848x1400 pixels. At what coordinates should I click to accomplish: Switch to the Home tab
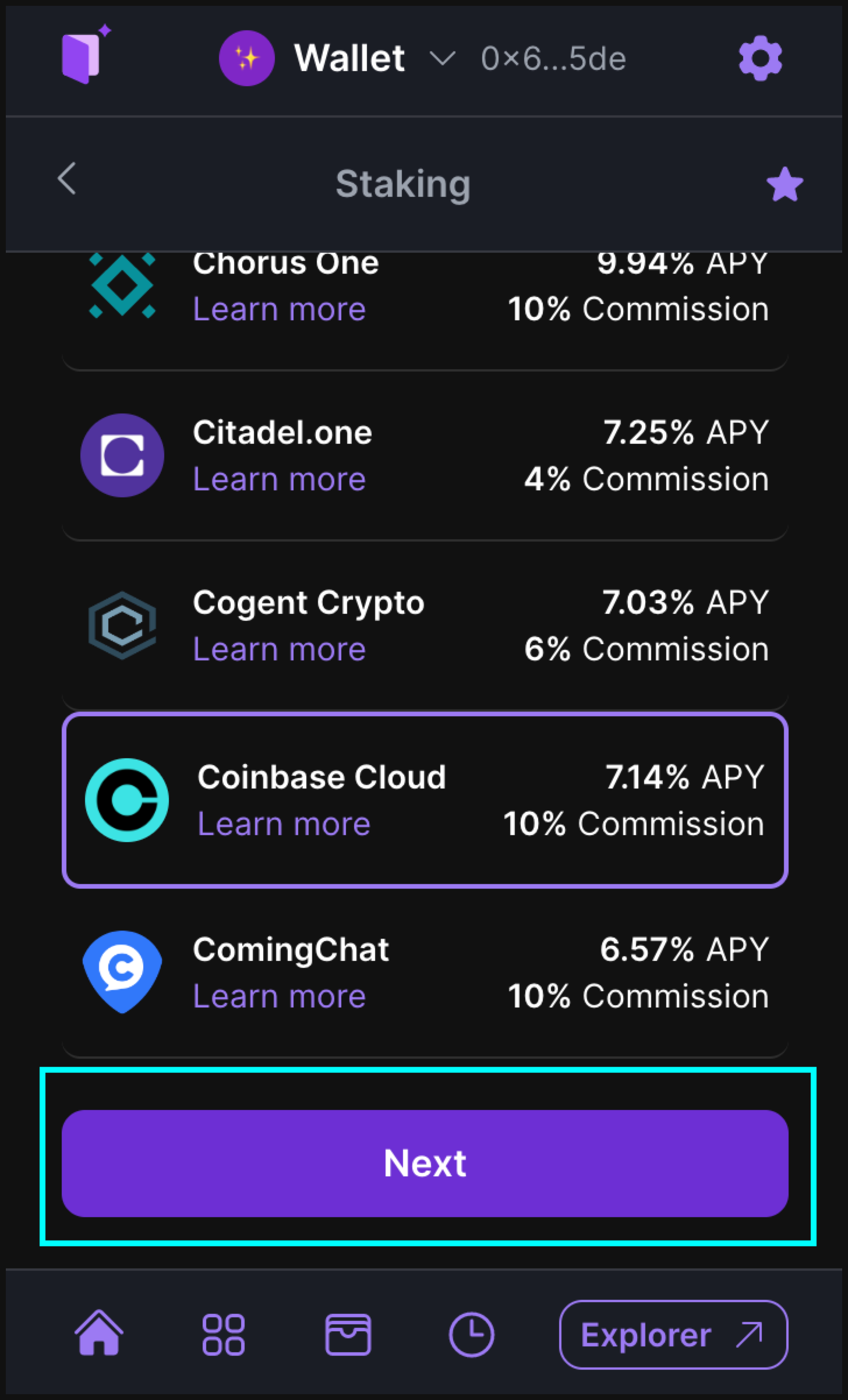(98, 1334)
